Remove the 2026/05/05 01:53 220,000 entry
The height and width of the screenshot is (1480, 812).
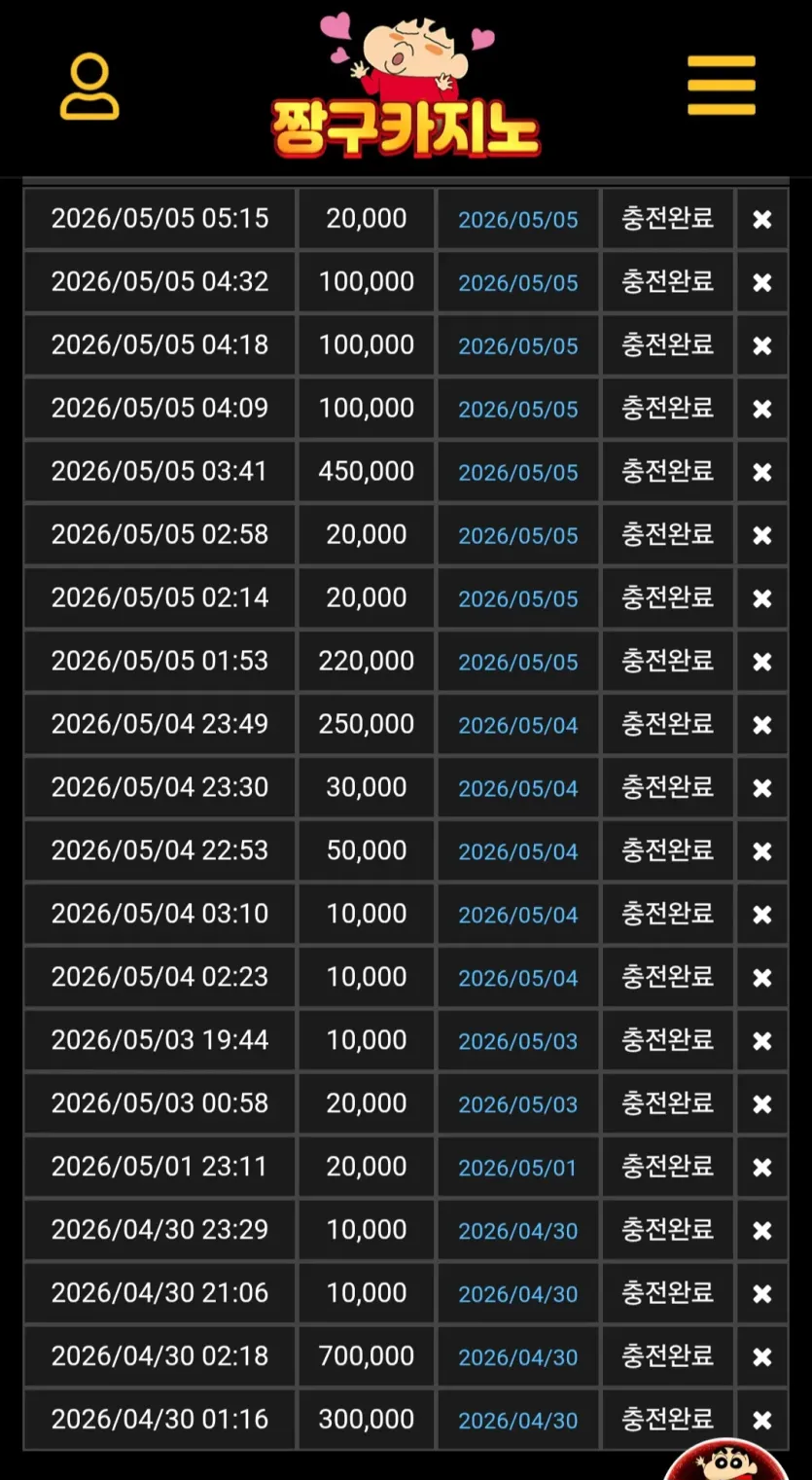(x=762, y=662)
